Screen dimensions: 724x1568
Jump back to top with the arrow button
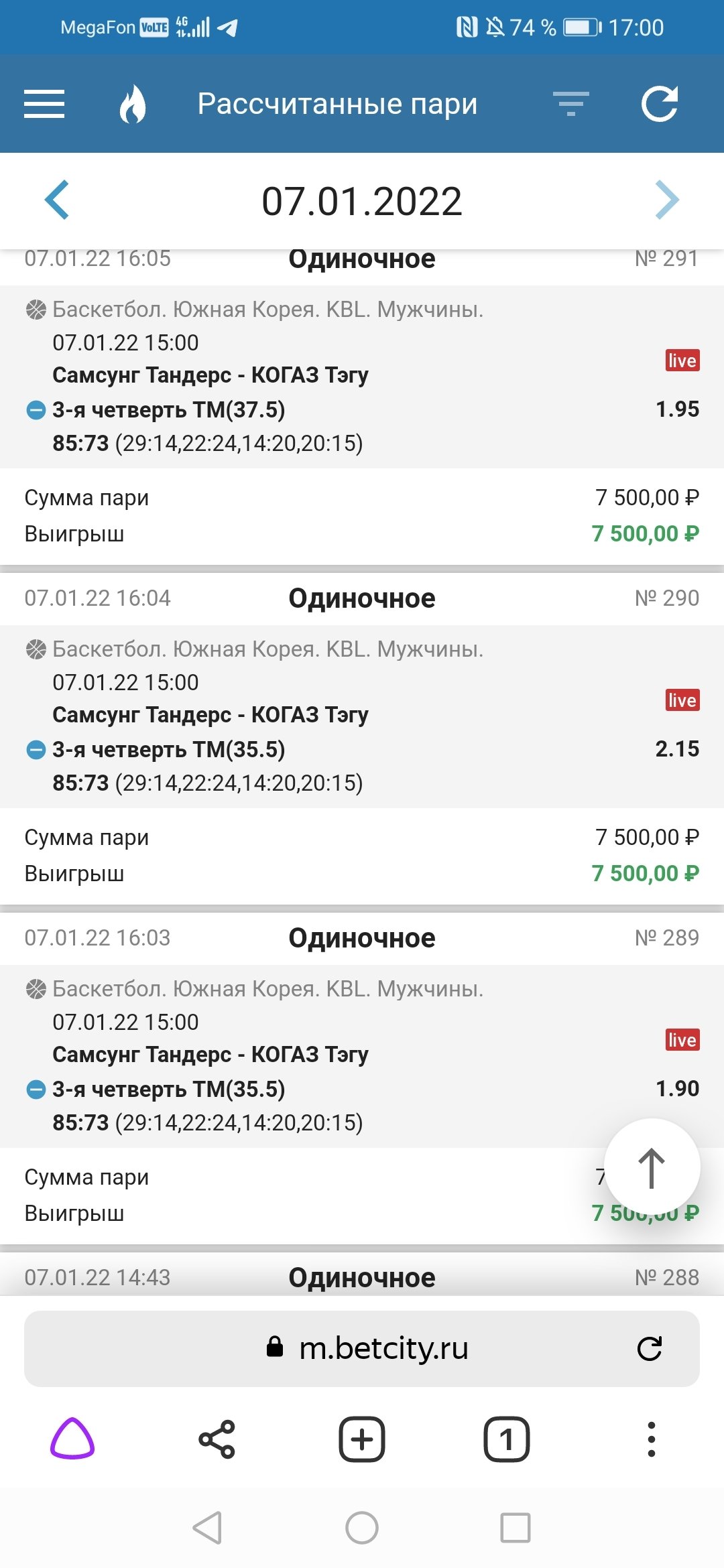[652, 1167]
